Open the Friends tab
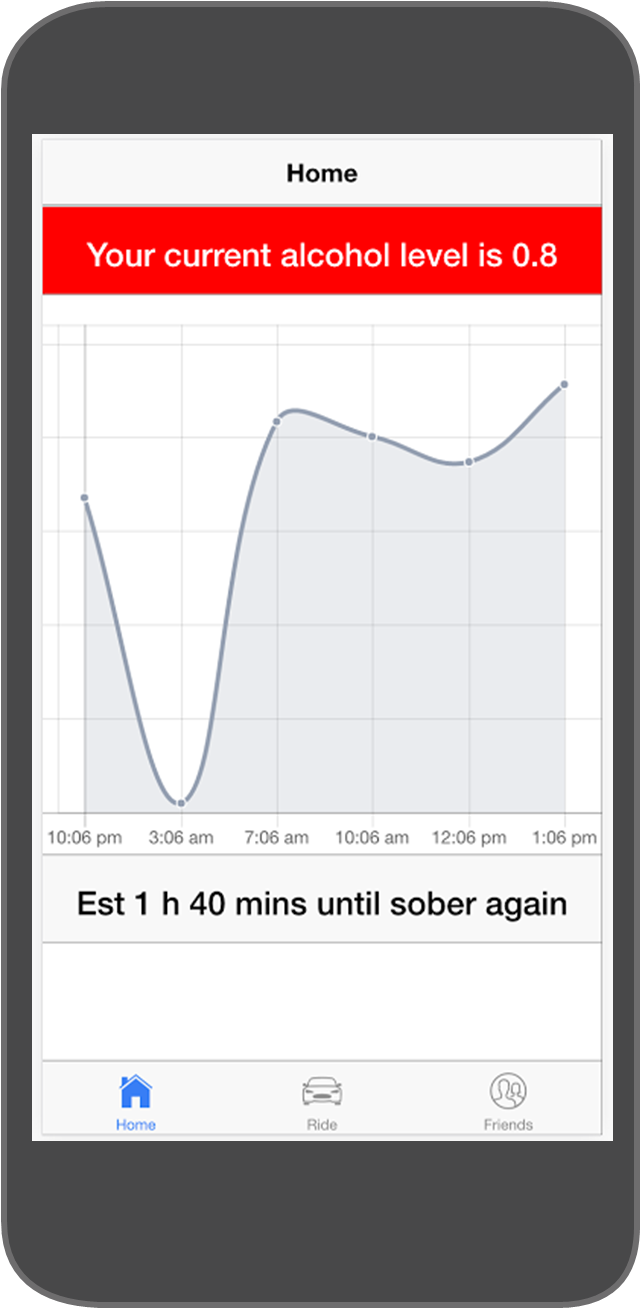 pos(508,1100)
